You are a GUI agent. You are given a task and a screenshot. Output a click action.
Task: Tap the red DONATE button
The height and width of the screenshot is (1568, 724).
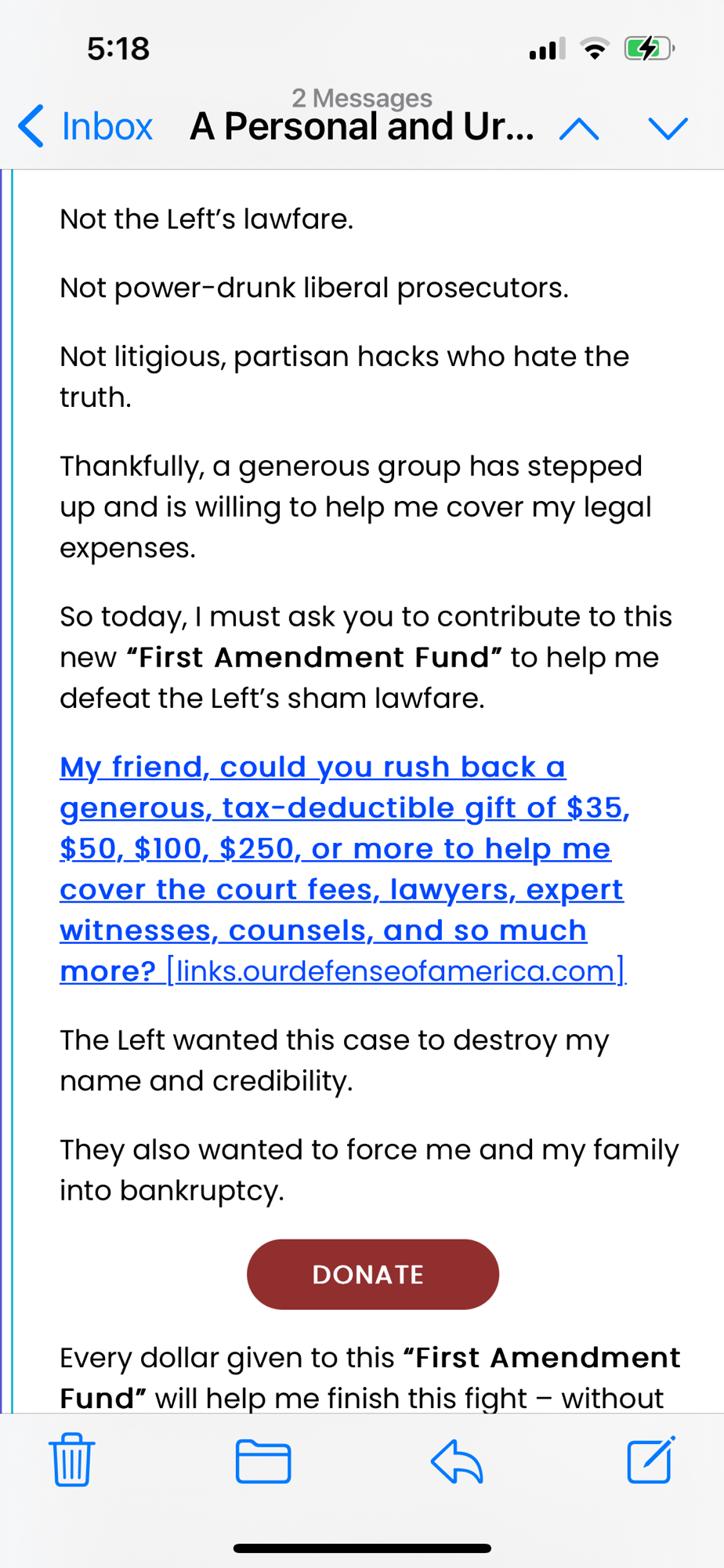[x=373, y=1274]
